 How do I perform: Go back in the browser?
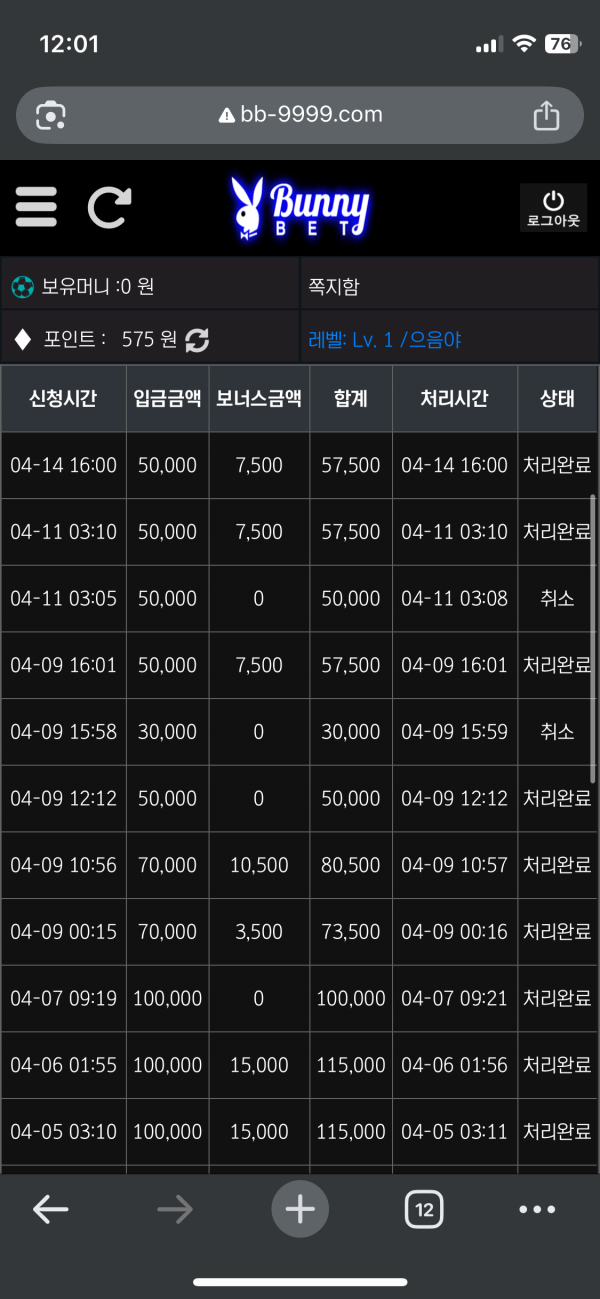50,1210
